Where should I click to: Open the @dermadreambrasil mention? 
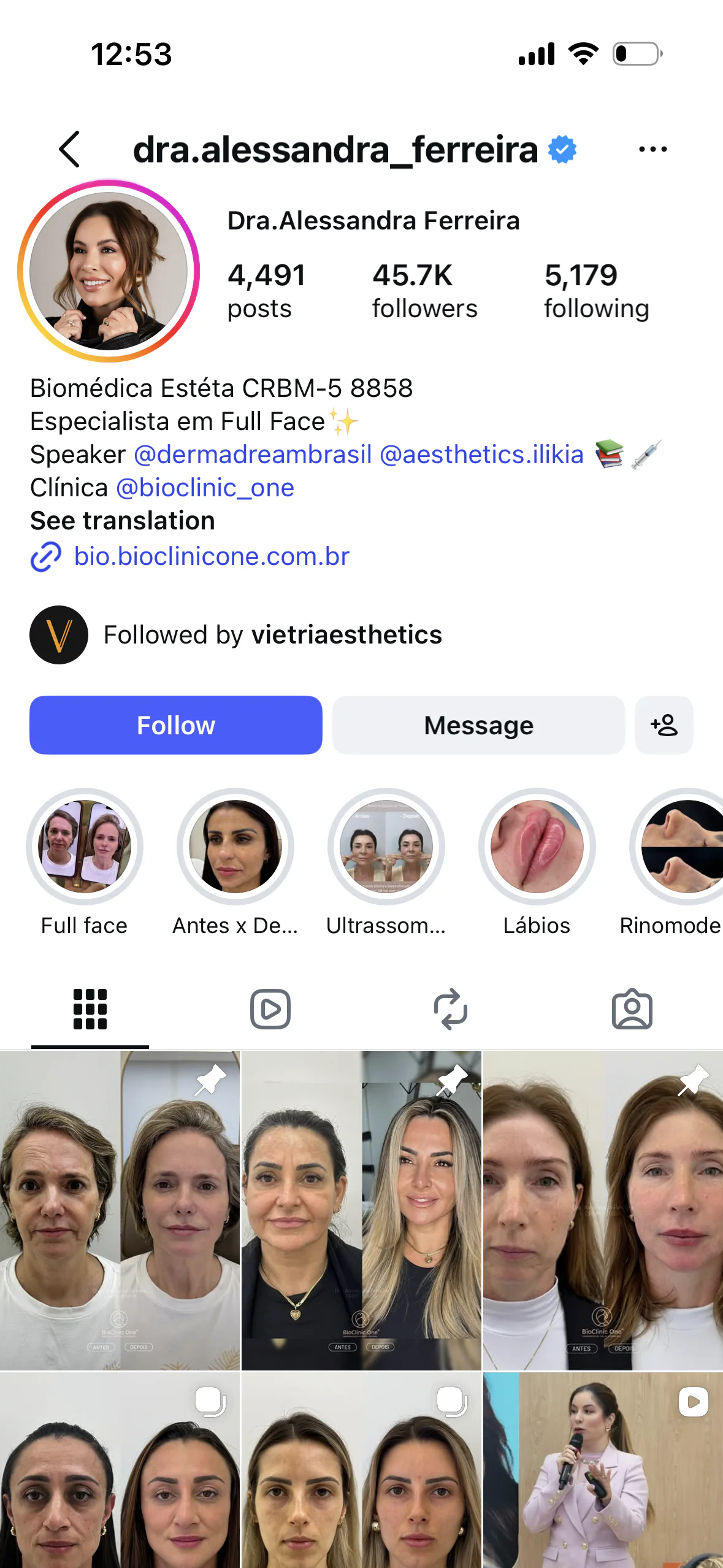253,455
